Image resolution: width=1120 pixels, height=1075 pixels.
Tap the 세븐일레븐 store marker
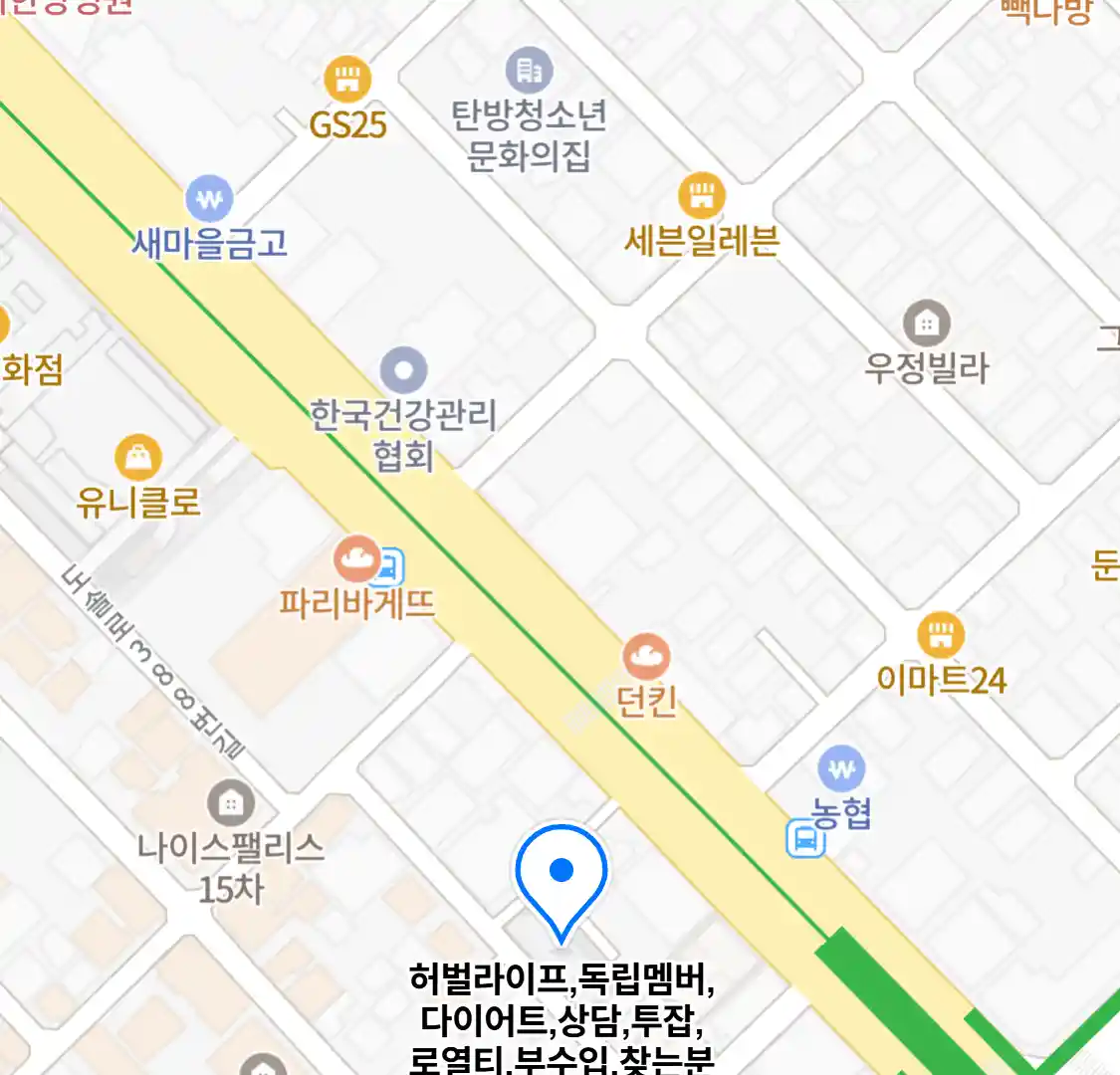702,194
